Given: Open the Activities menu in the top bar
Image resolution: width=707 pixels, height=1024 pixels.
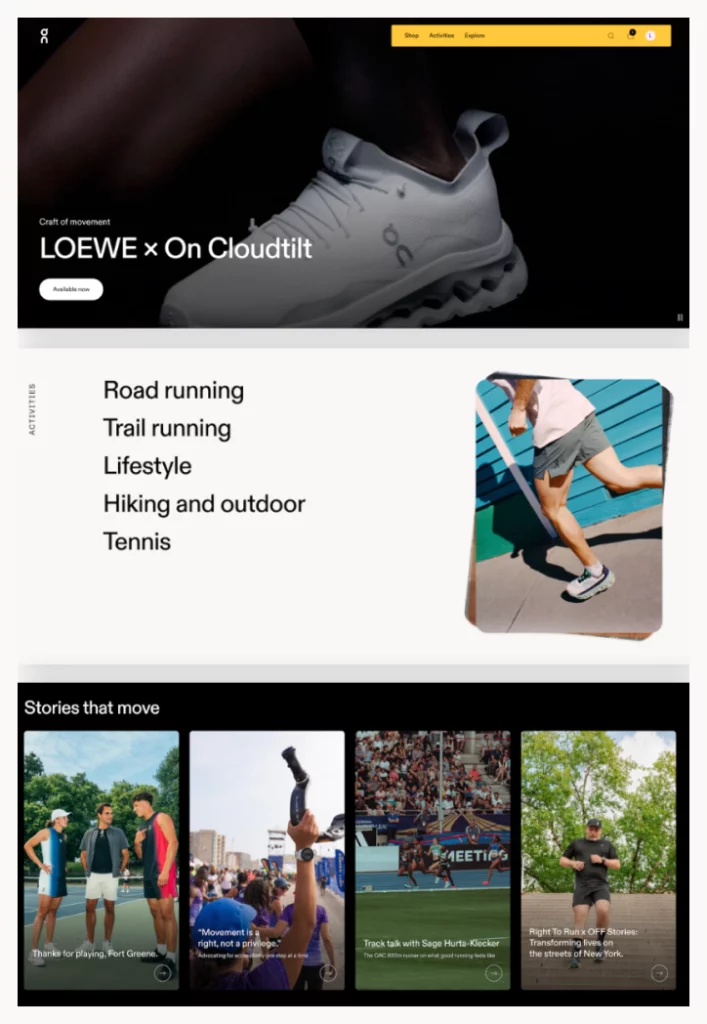Looking at the screenshot, I should [x=441, y=36].
